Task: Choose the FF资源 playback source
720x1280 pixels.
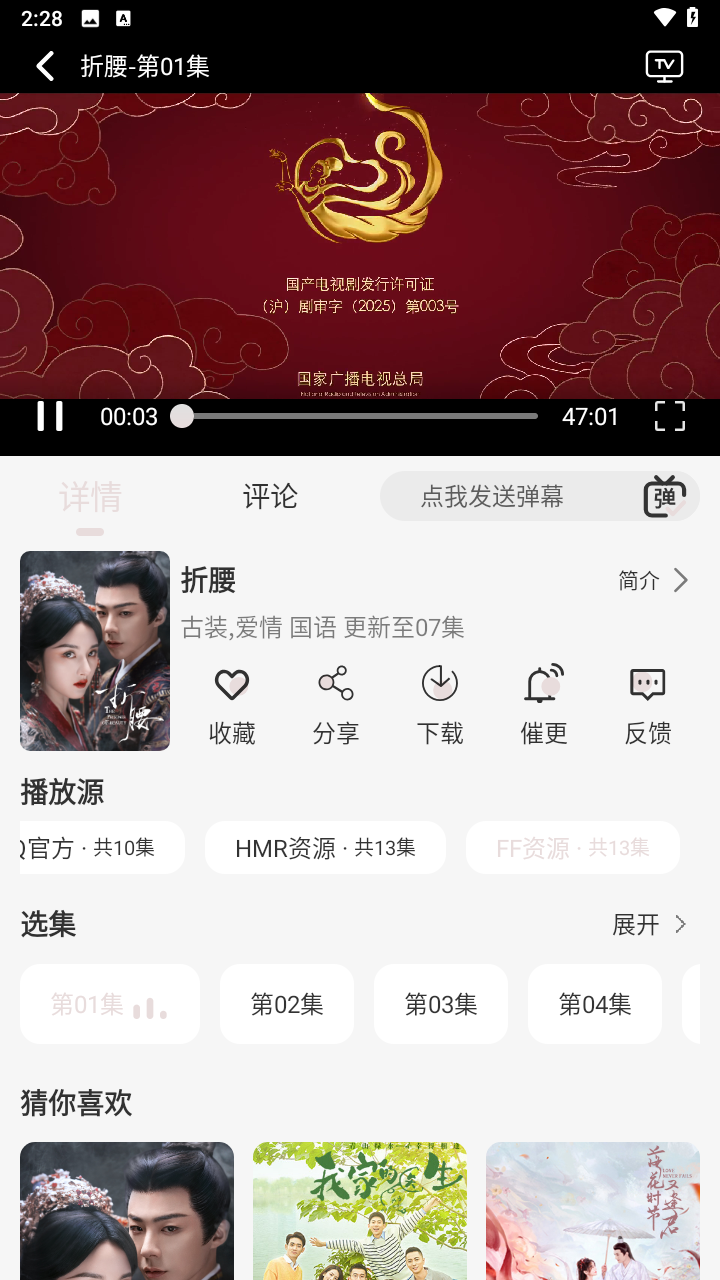Action: click(x=572, y=848)
